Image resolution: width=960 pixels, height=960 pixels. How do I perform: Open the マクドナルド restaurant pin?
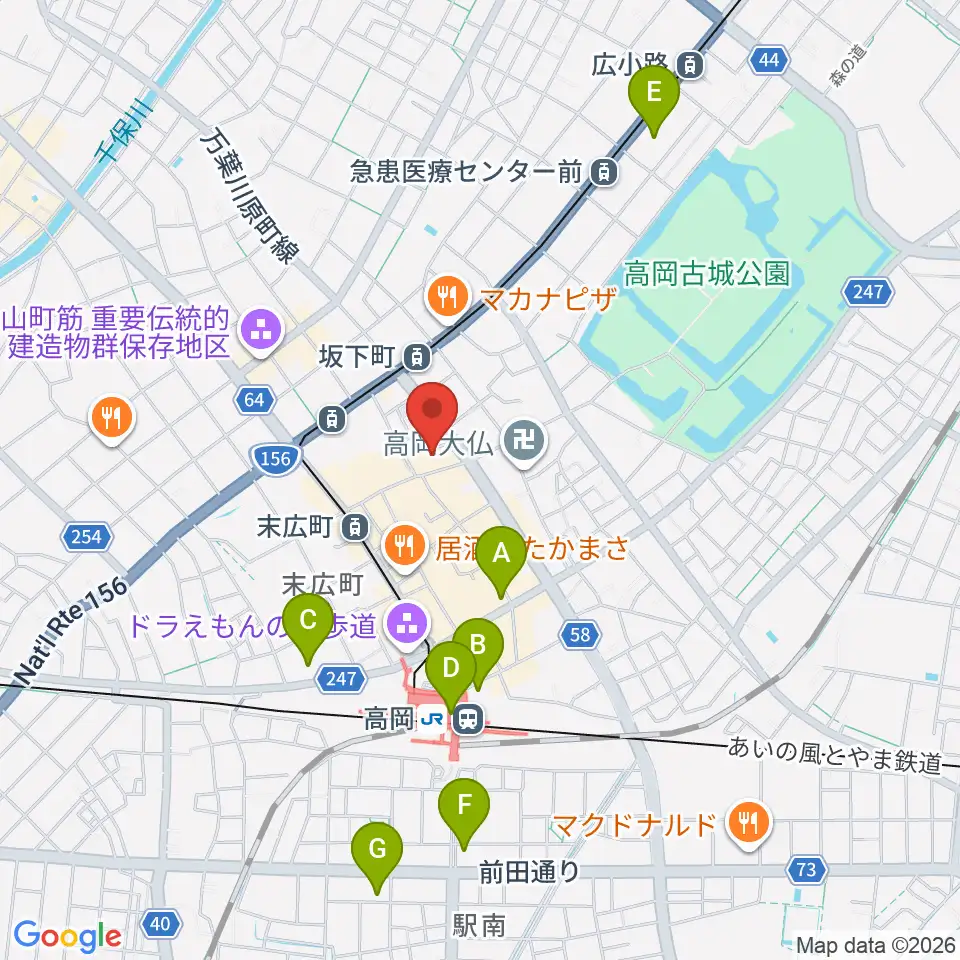point(748,824)
